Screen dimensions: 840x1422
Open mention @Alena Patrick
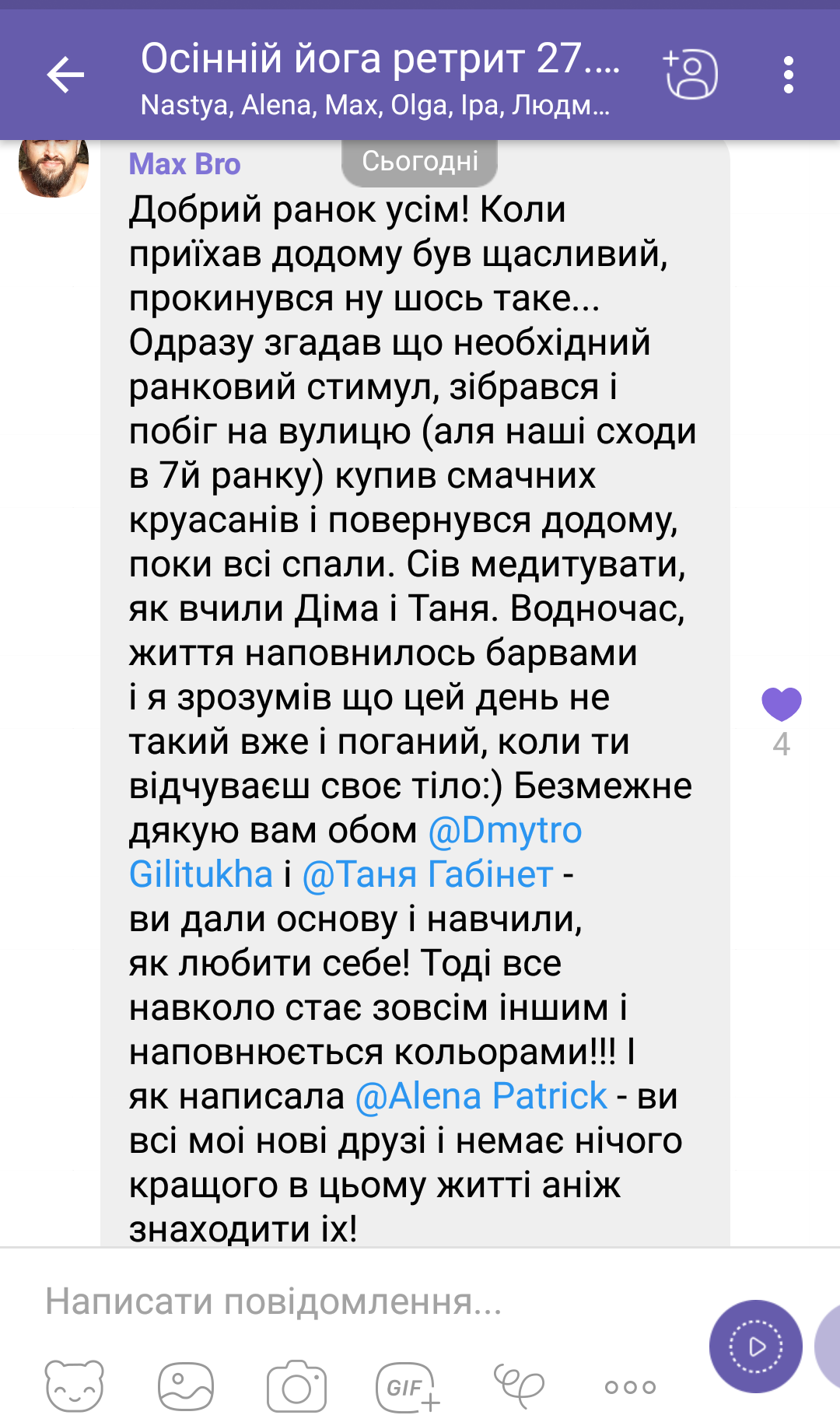point(481,1097)
